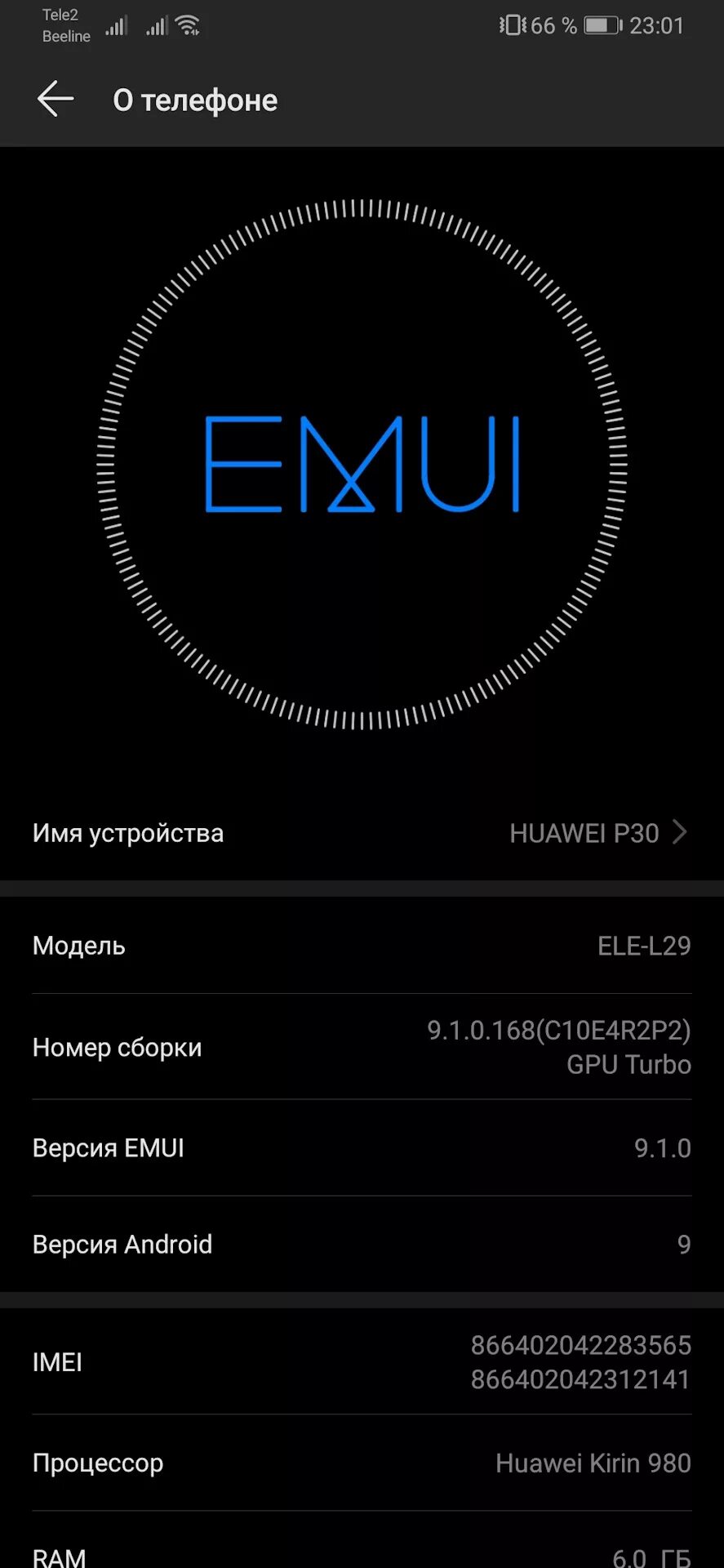Tap the Версия Android row

pyautogui.click(x=362, y=1245)
